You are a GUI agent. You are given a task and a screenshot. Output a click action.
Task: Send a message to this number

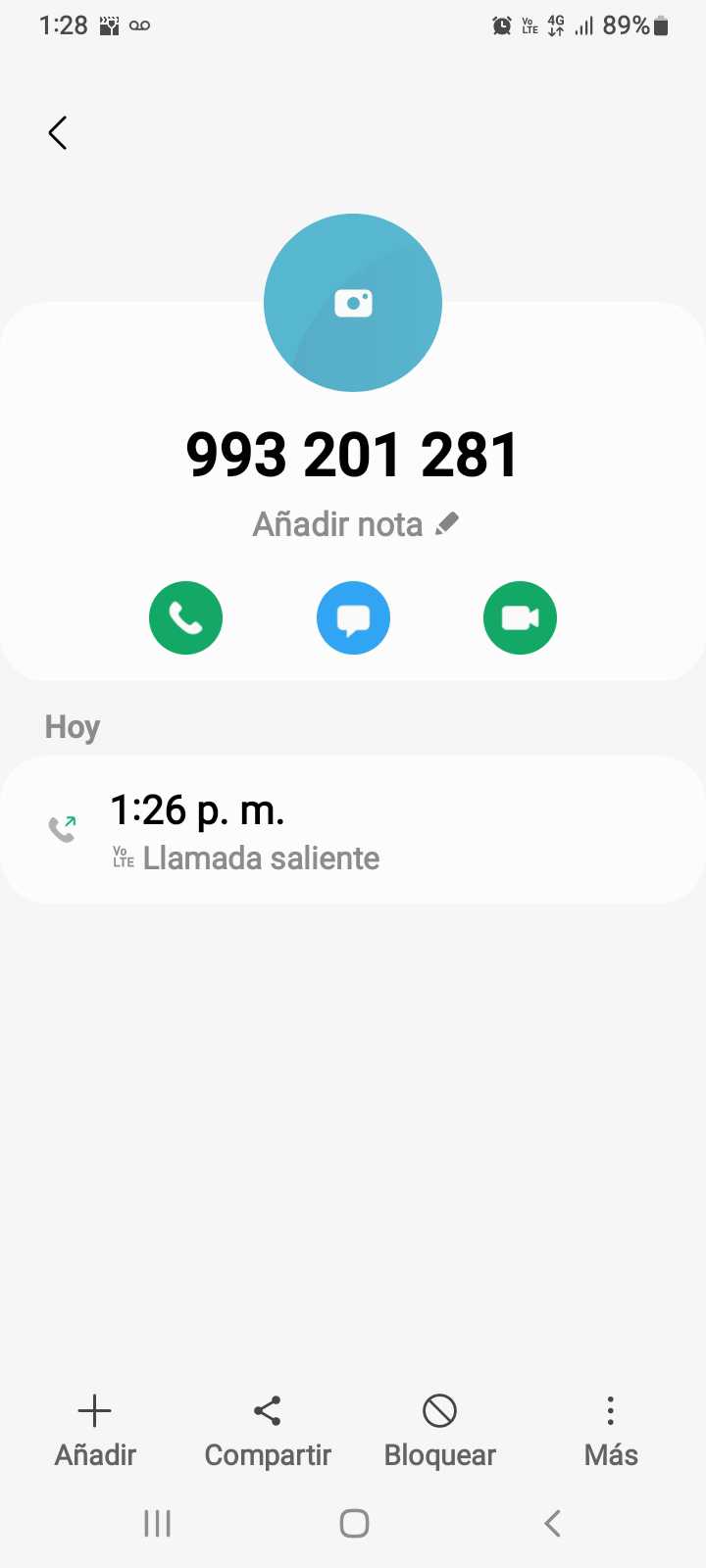[353, 618]
